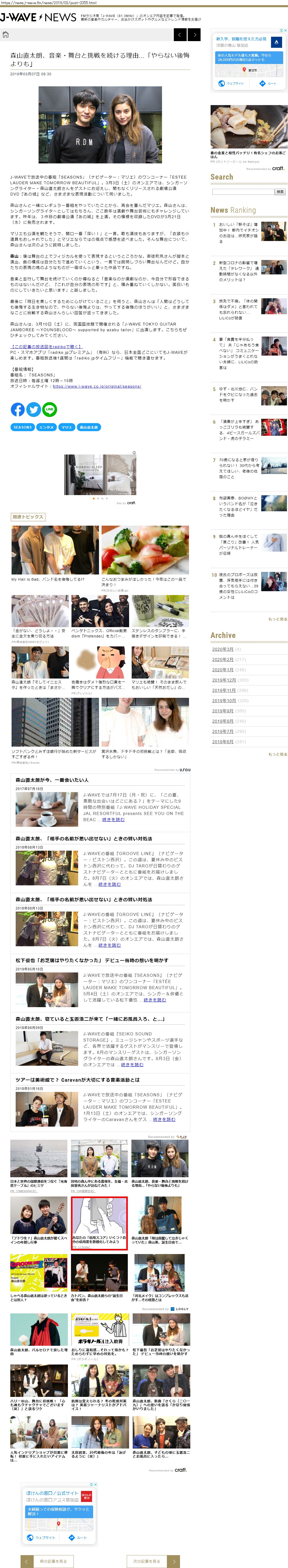Select the SEASONS tag
The image size is (288, 1568).
(23, 427)
